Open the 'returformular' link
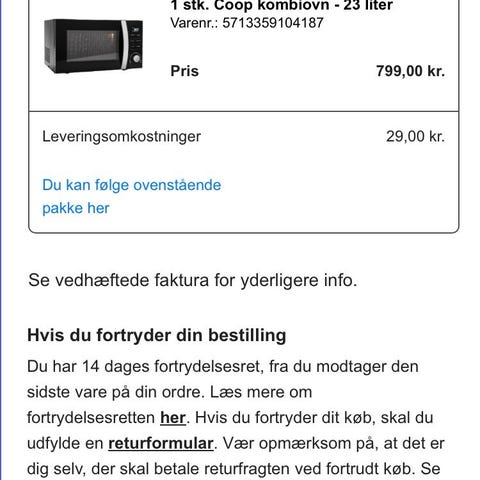Screen dimensions: 480x480 coord(161,444)
